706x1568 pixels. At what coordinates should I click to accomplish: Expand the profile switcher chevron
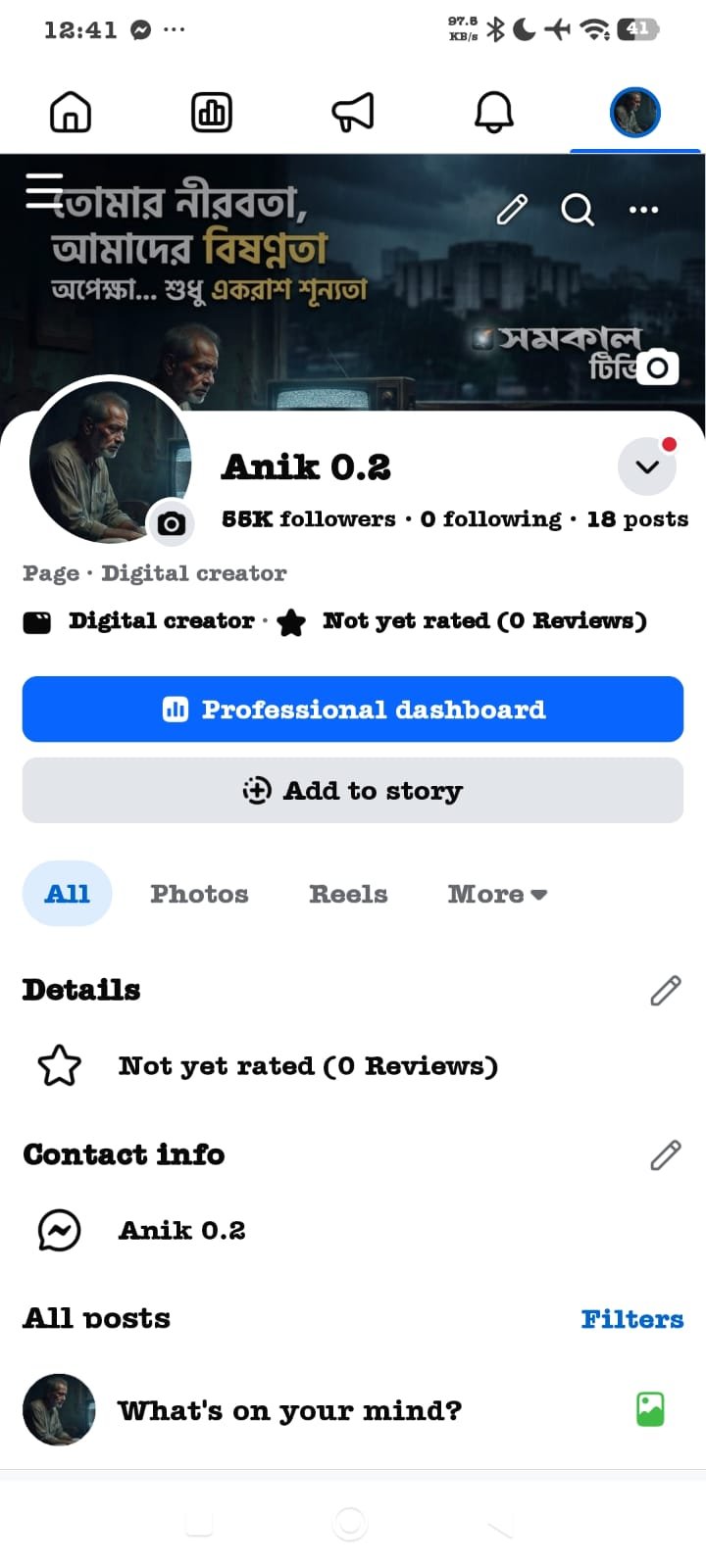point(647,466)
